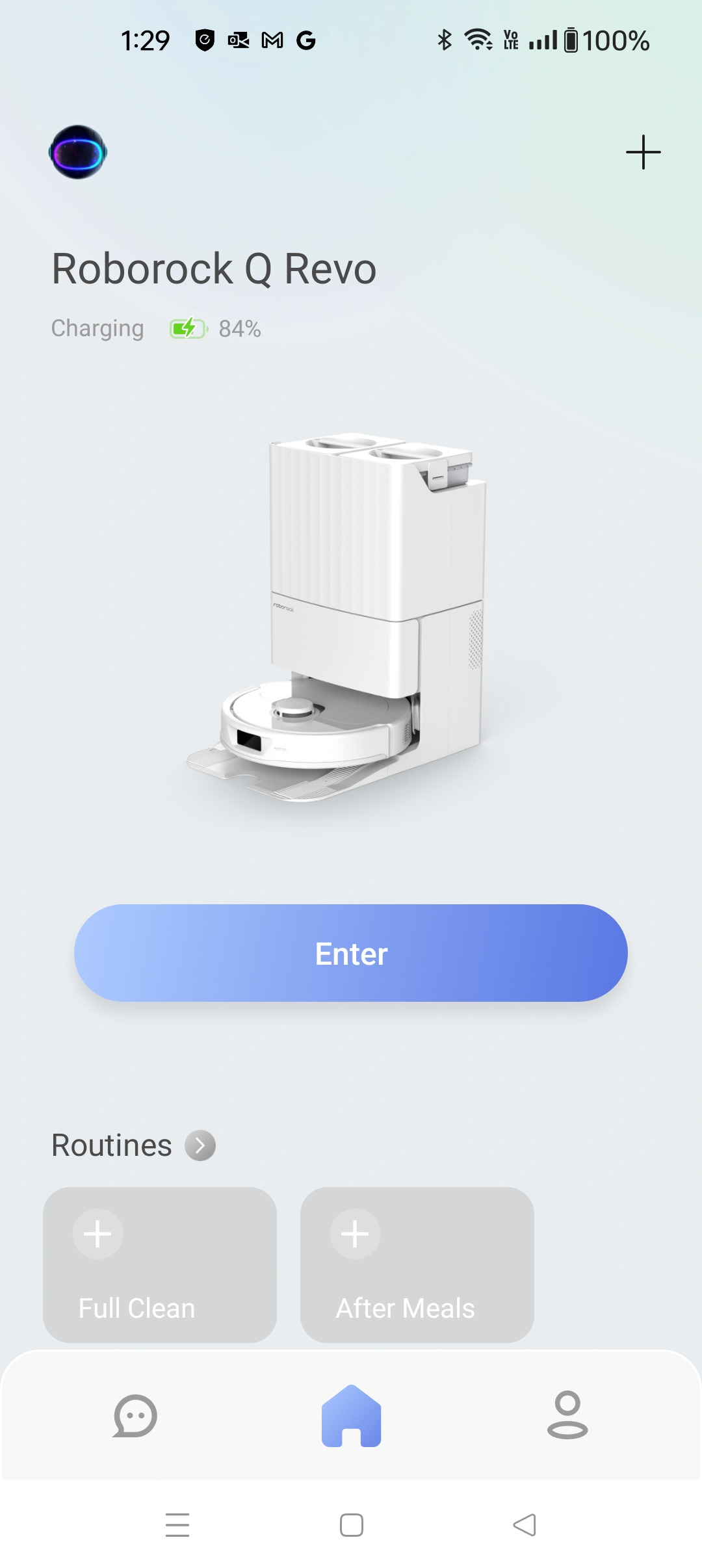Screen dimensions: 702x1568
Task: Open the Routines chevron
Action: click(200, 1145)
